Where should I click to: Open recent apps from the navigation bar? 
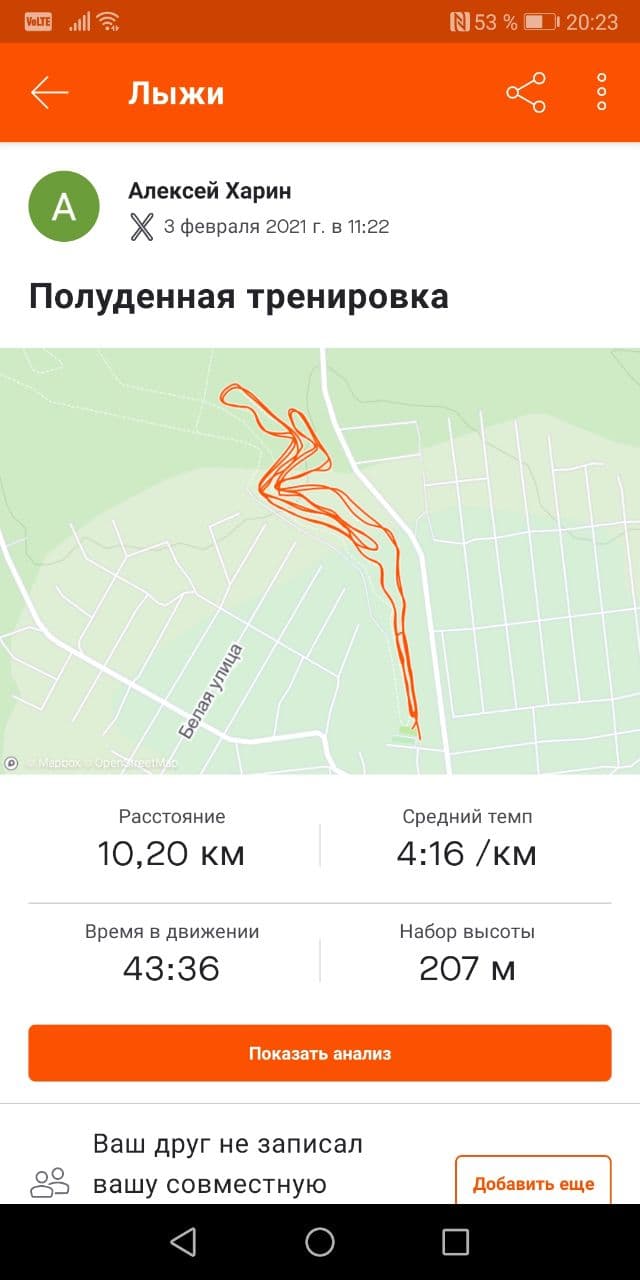click(x=455, y=1242)
